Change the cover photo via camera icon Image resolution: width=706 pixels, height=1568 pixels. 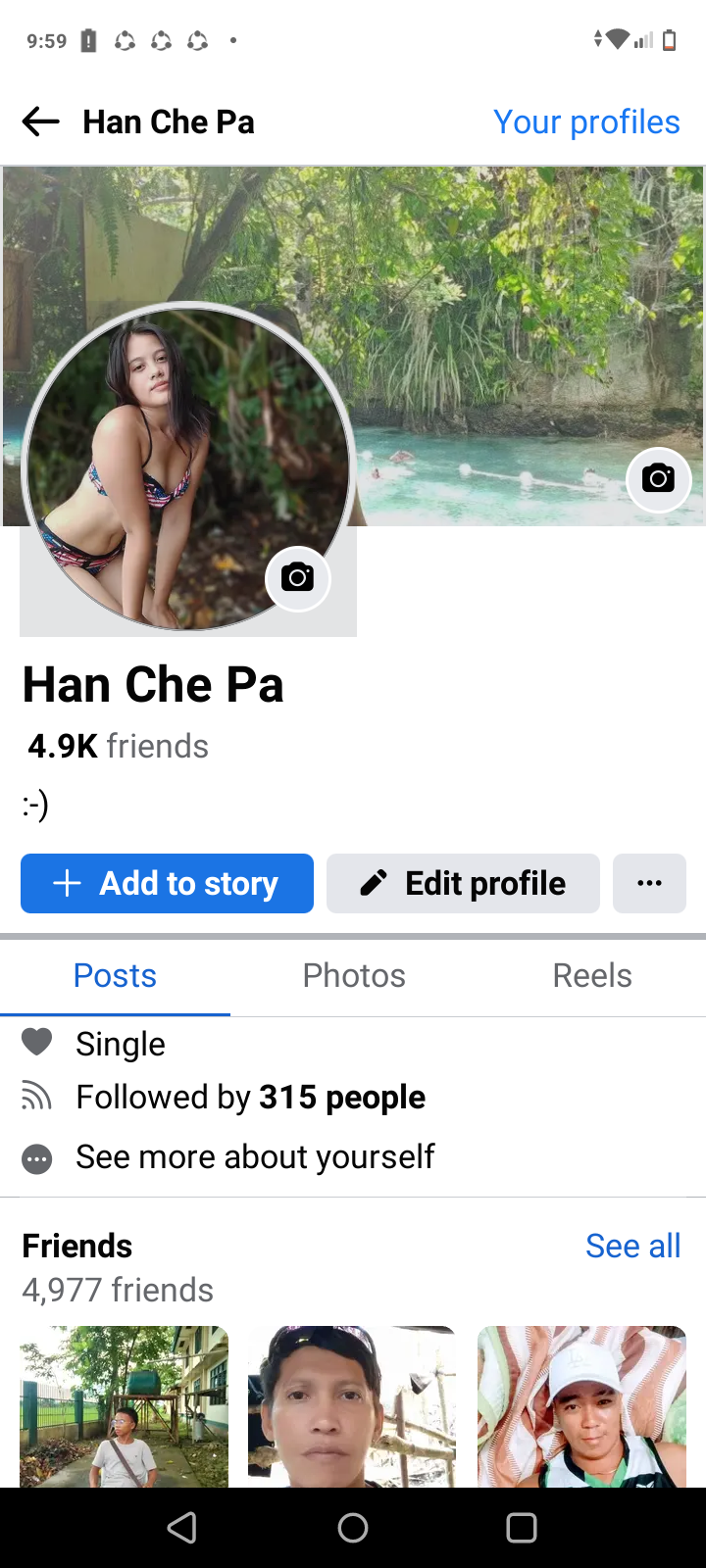click(x=658, y=478)
